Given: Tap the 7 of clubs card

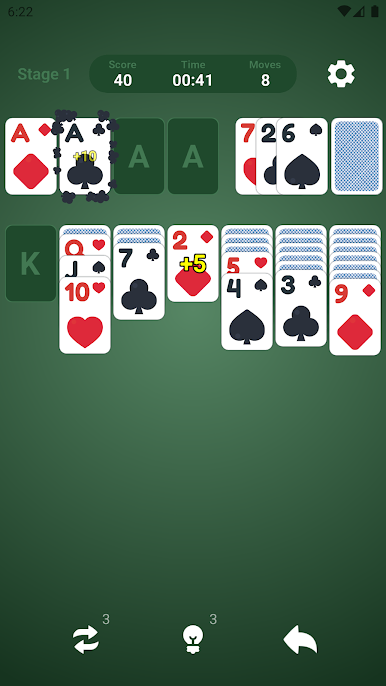Looking at the screenshot, I should pos(139,281).
